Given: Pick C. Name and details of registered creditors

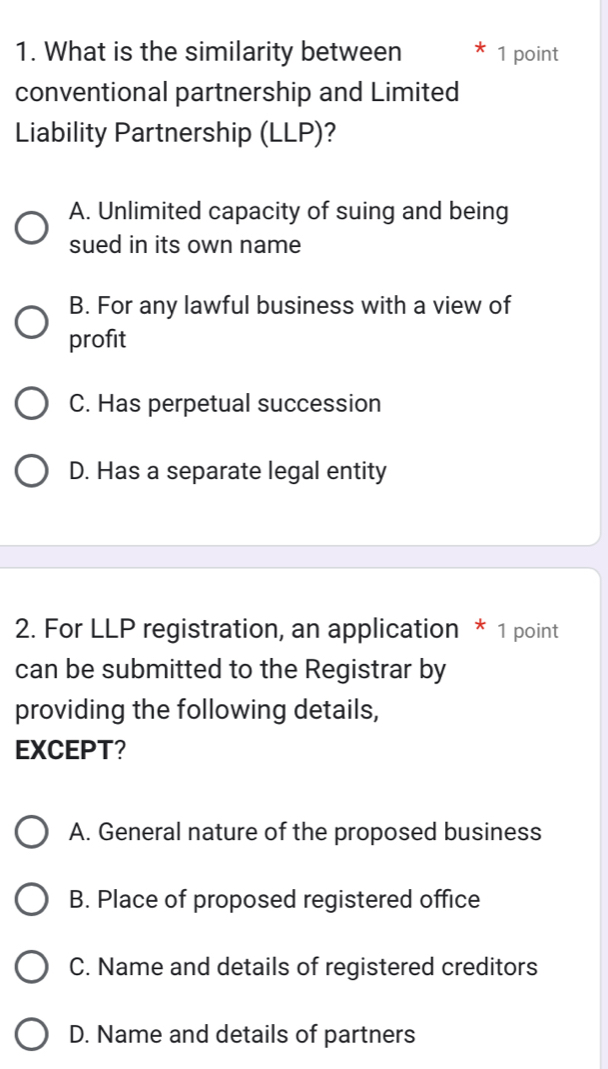Looking at the screenshot, I should coord(31,967).
